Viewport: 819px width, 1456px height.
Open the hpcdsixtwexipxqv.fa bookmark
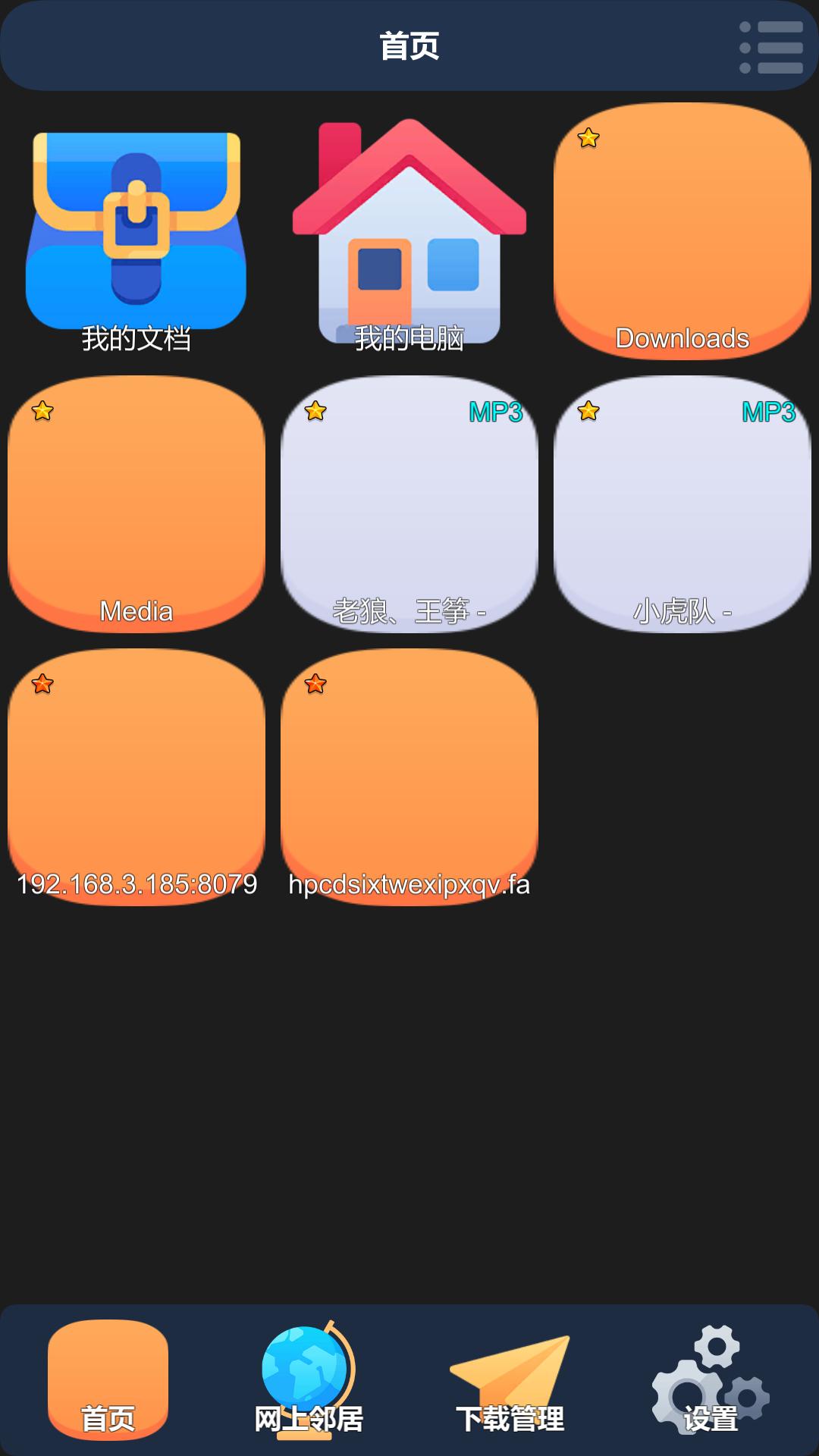[409, 777]
